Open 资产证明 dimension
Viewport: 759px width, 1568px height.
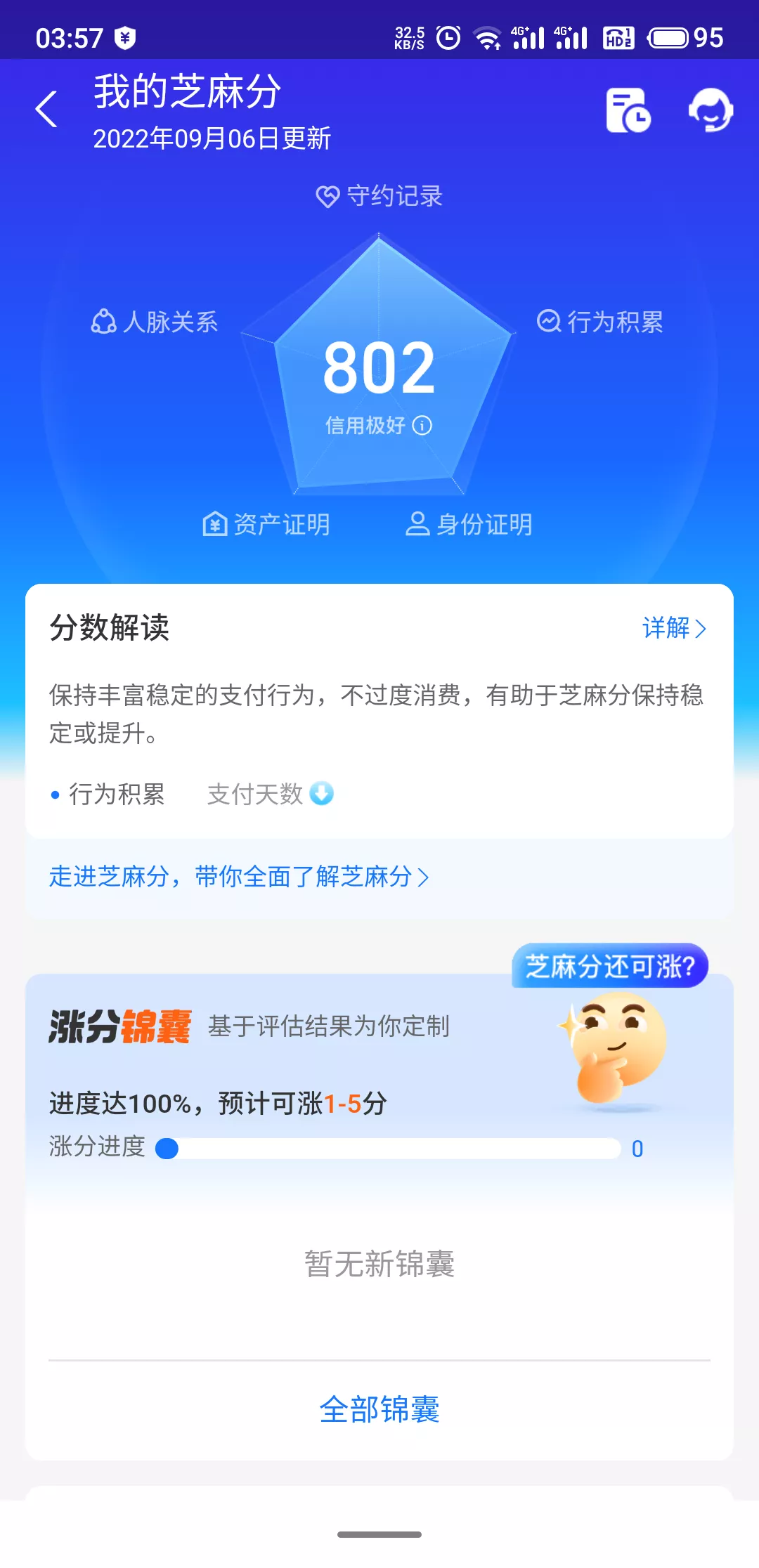pyautogui.click(x=266, y=524)
